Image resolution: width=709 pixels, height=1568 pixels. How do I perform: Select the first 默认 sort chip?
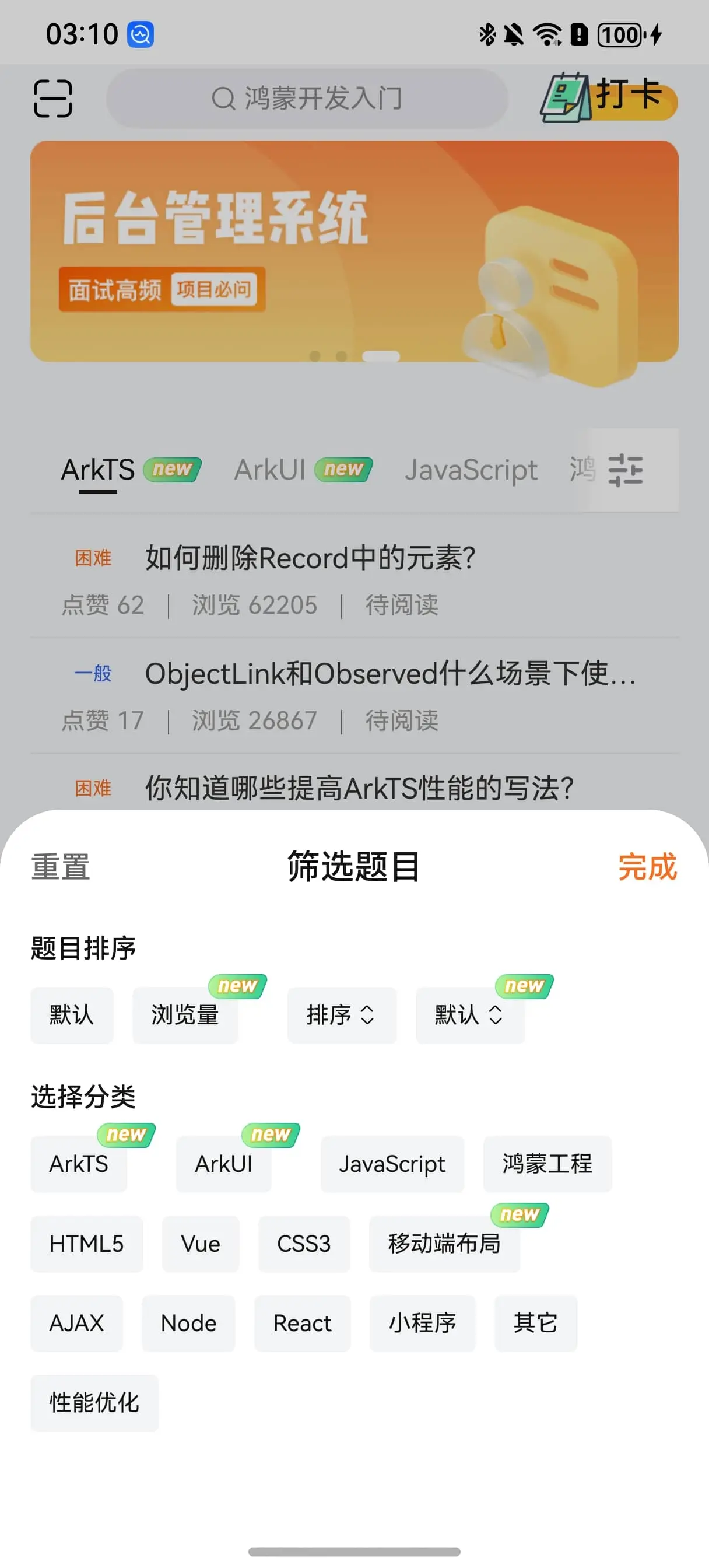[x=72, y=1014]
